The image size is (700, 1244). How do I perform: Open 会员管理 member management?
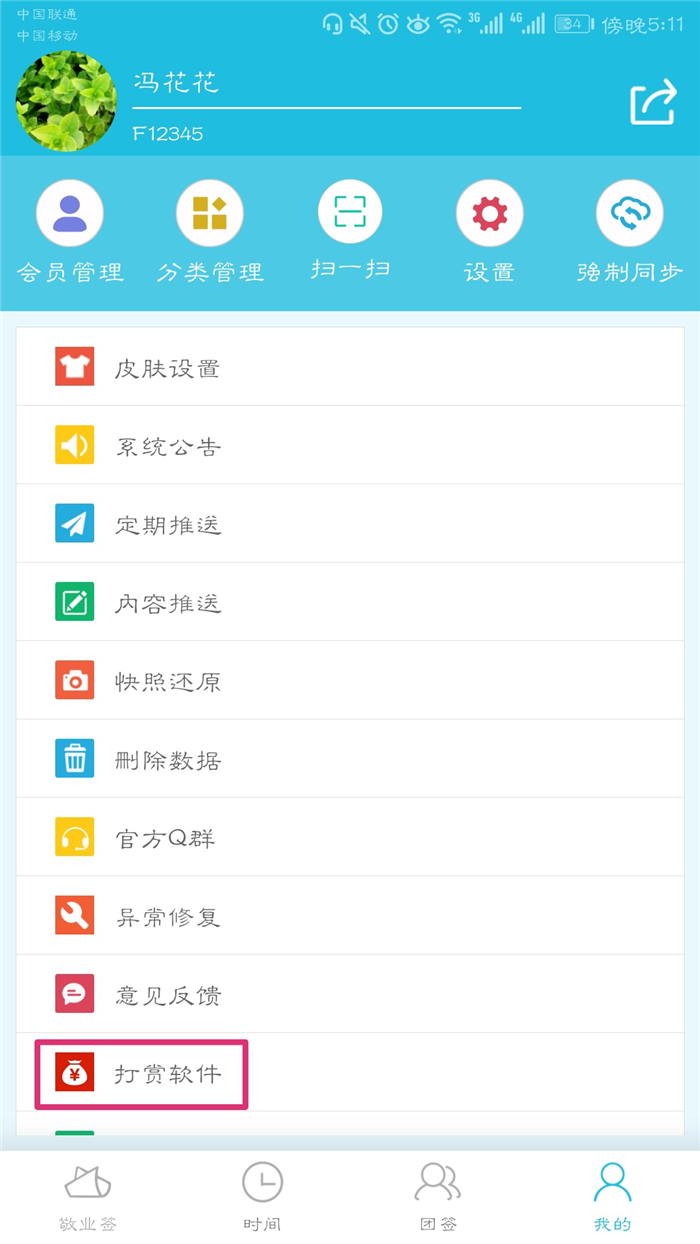pos(70,233)
